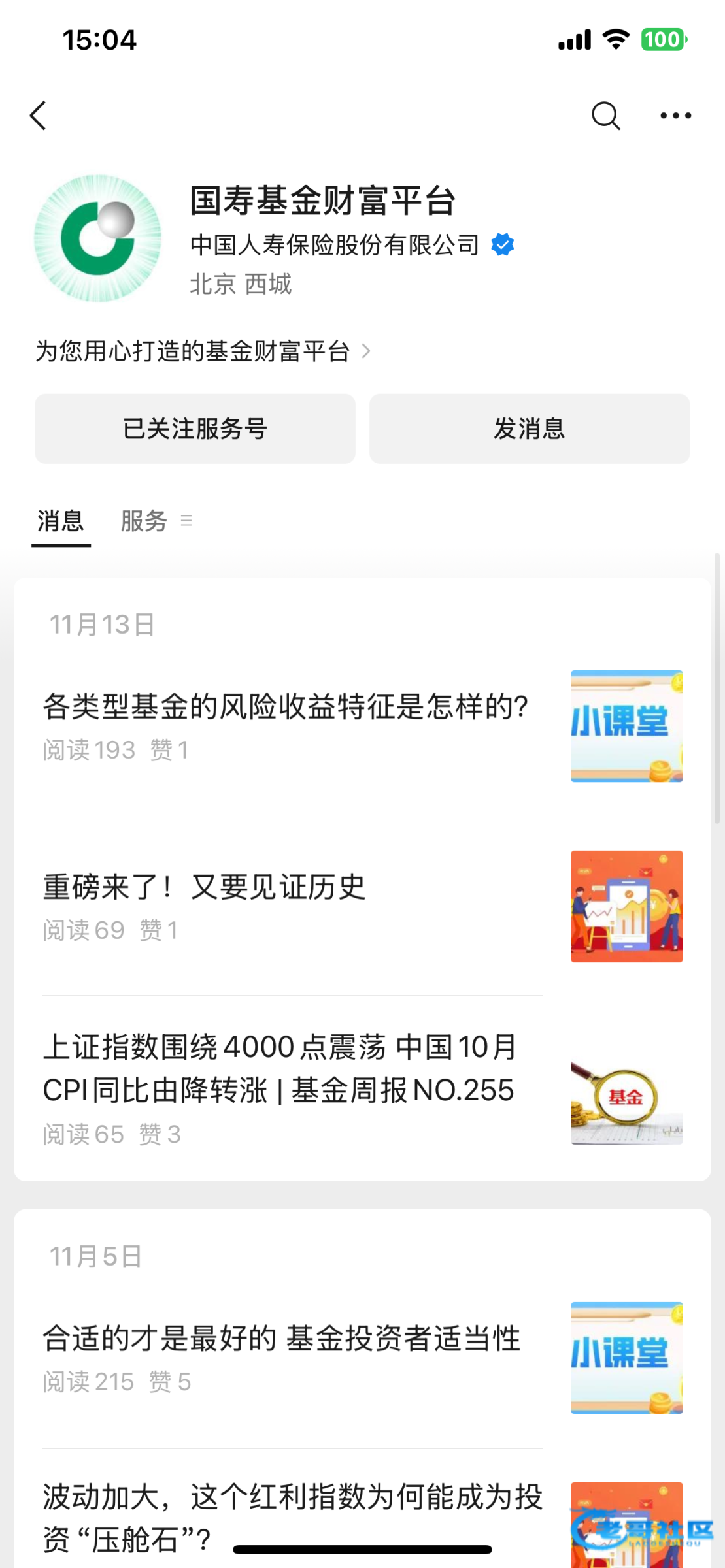725x1568 pixels.
Task: Open search in this account
Action: [605, 116]
